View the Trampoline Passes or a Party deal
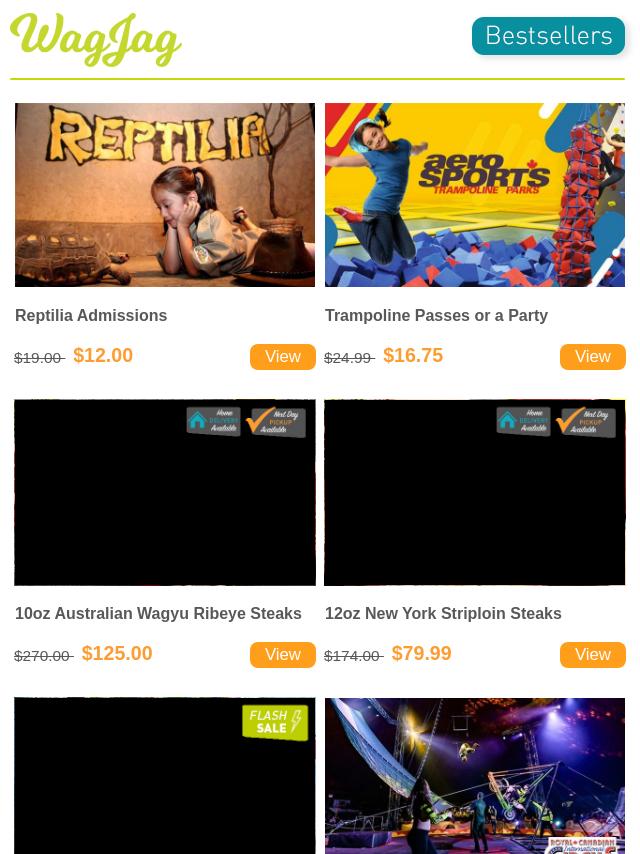This screenshot has width=640, height=854. [x=592, y=357]
